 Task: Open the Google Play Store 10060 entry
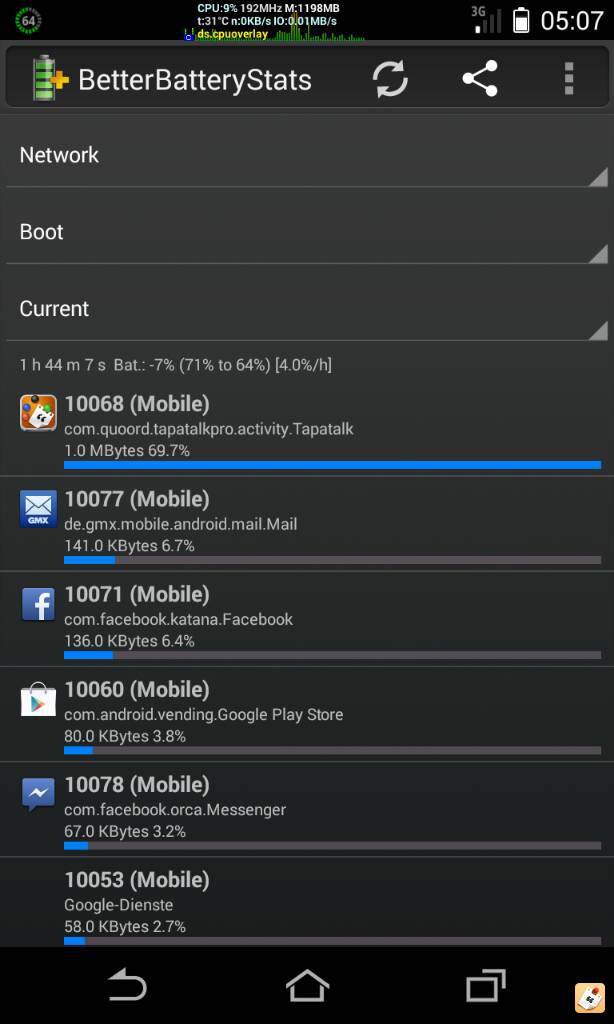[x=307, y=713]
